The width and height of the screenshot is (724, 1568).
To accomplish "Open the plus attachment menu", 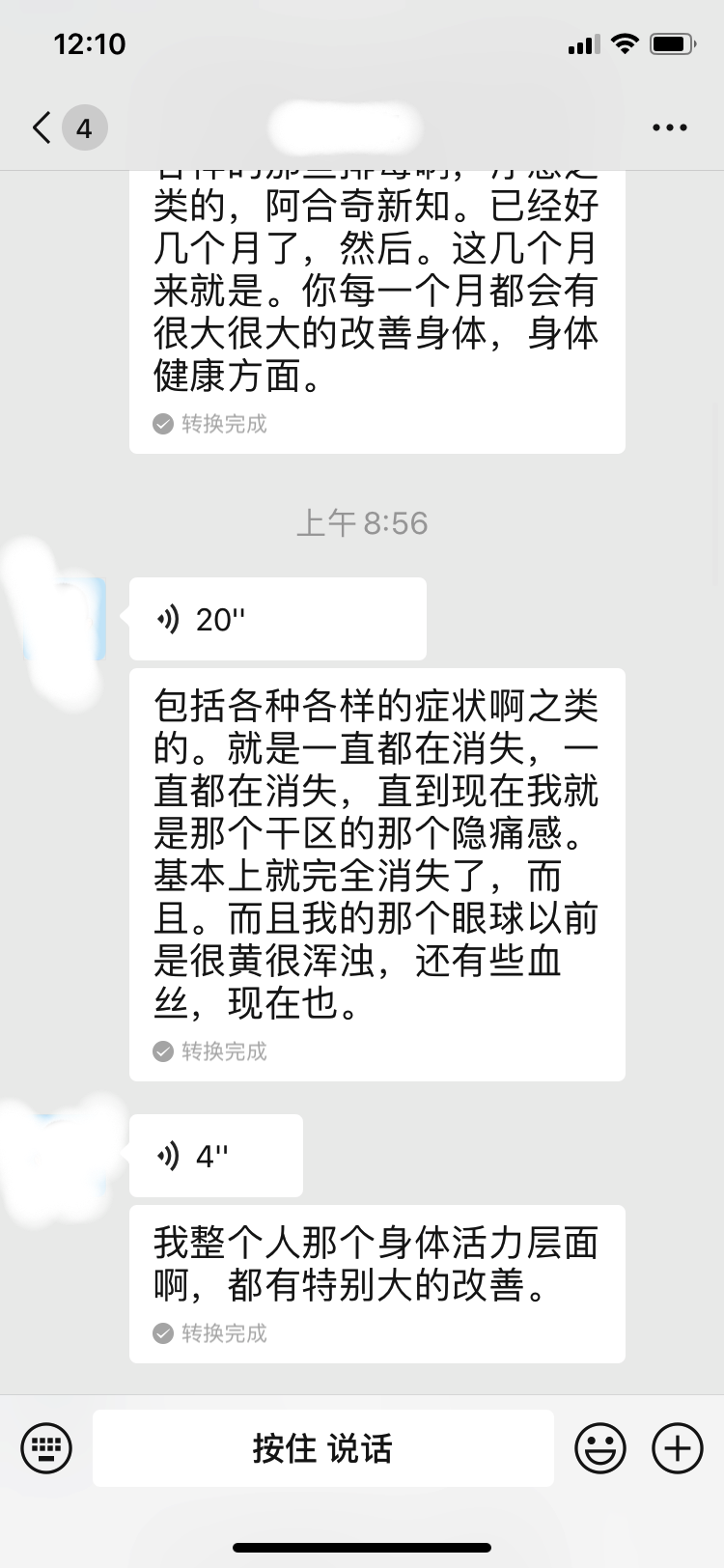I will click(678, 1448).
